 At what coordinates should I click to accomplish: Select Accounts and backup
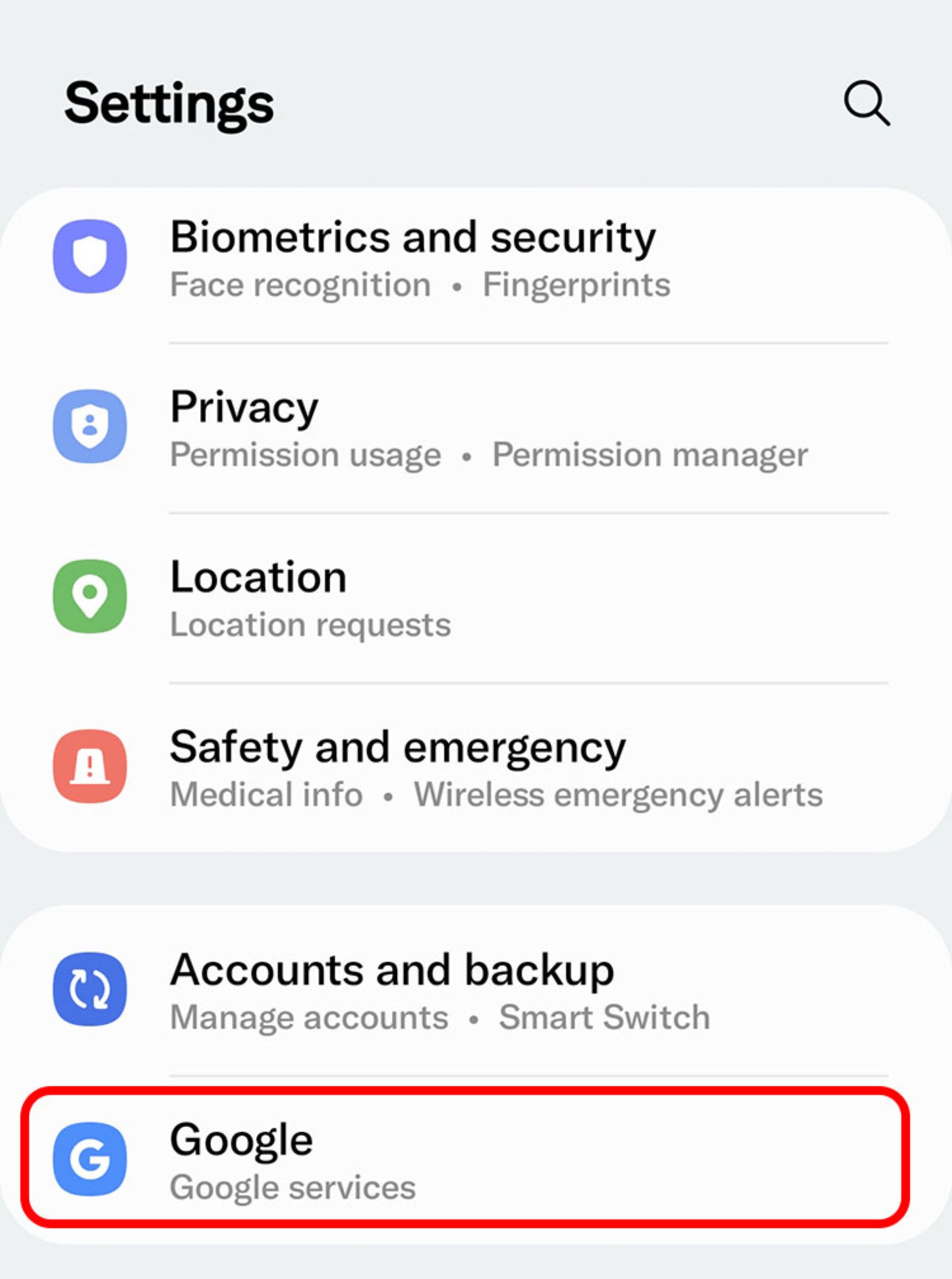tap(412, 991)
